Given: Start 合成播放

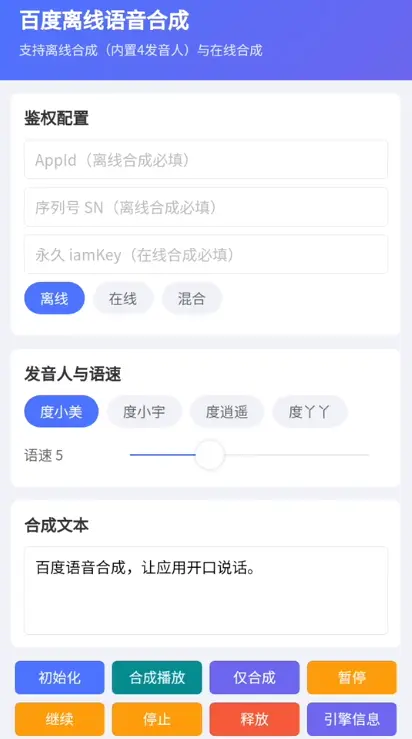Looking at the screenshot, I should coord(157,678).
